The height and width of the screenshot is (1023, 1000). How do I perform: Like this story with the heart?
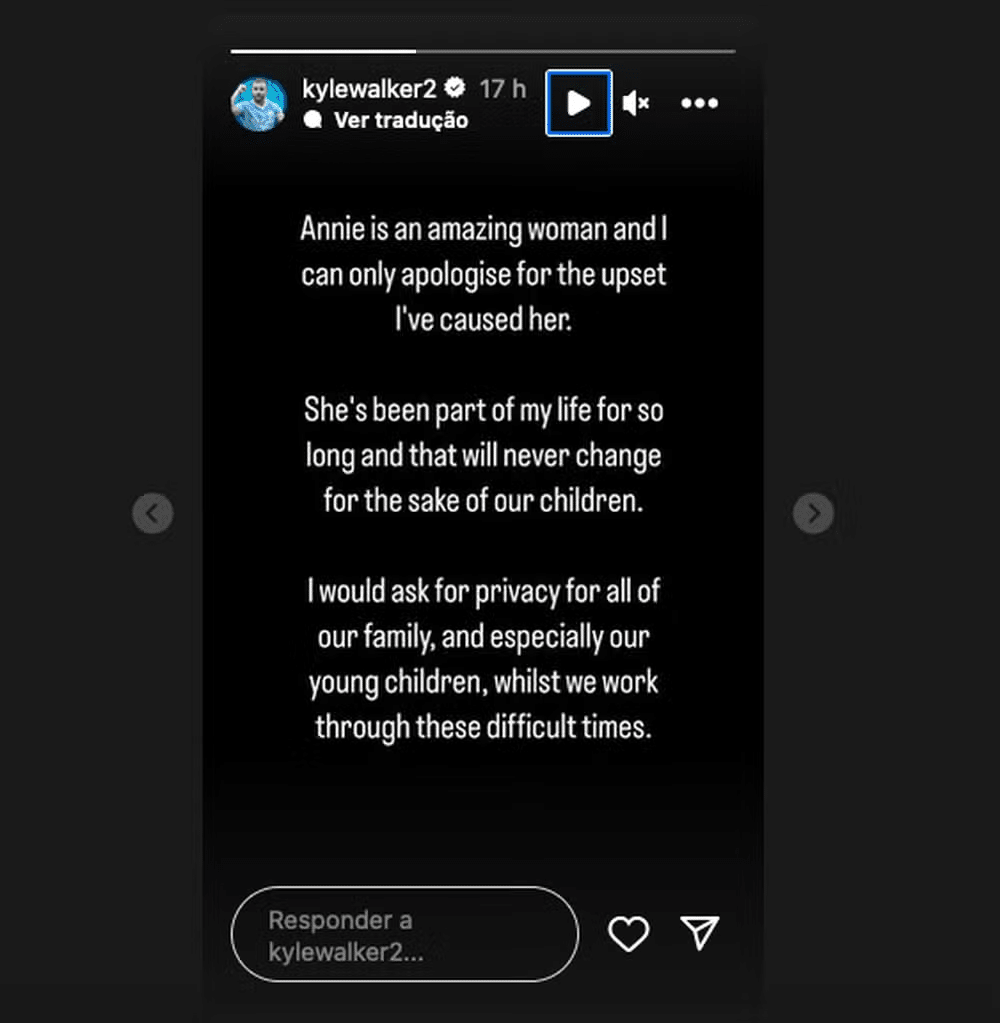click(629, 934)
